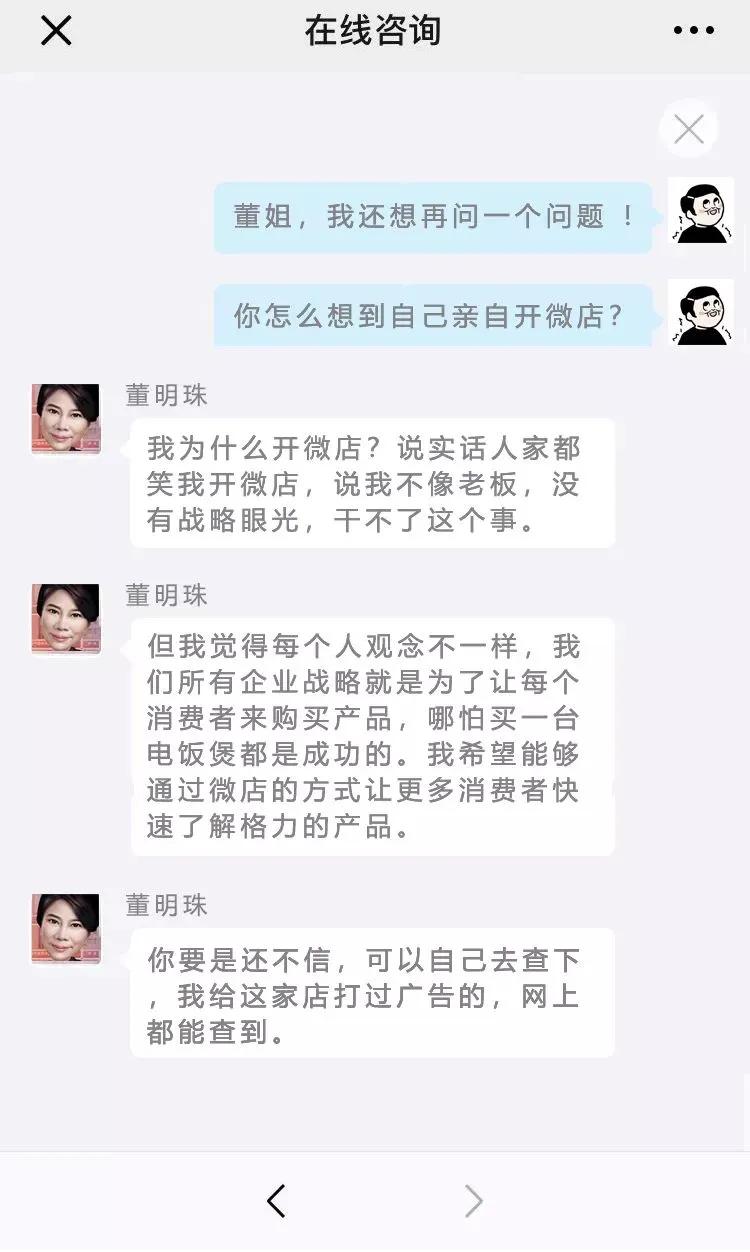
Task: Select the bubble asking about opening a 微店
Action: (x=432, y=315)
